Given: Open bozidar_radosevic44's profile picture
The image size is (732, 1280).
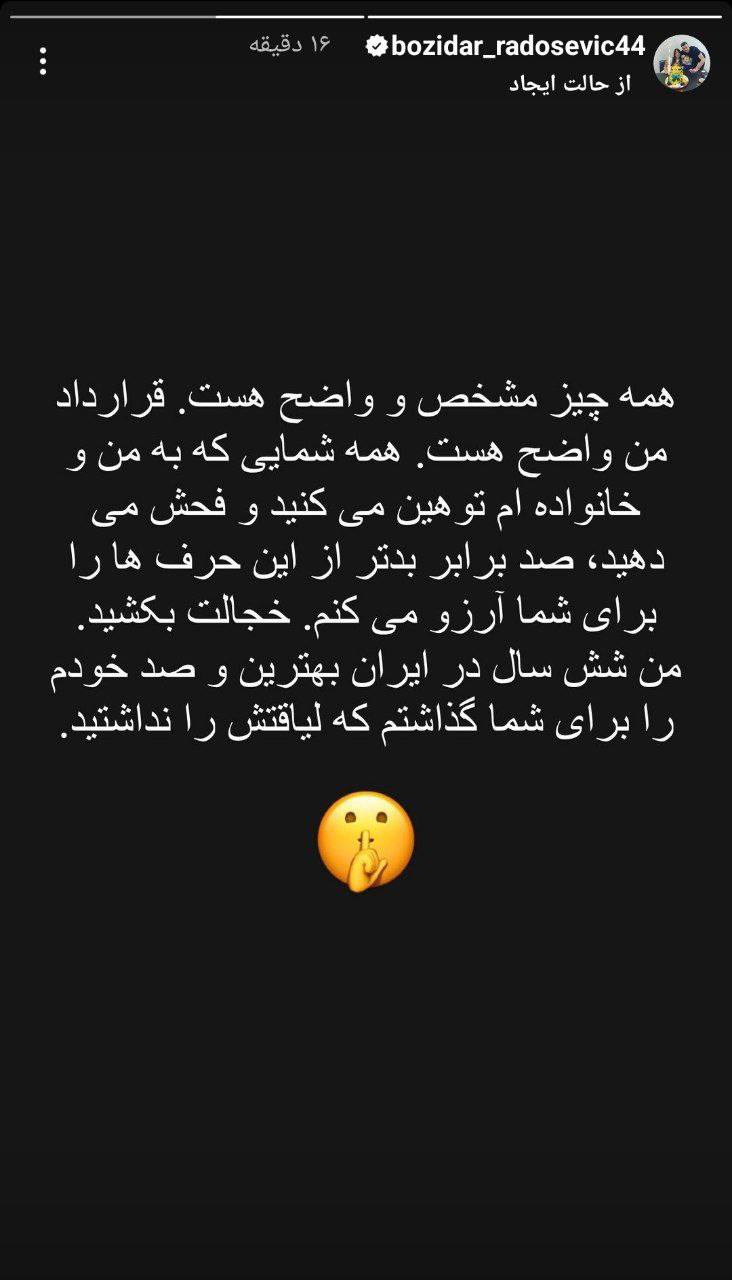Looking at the screenshot, I should (681, 63).
